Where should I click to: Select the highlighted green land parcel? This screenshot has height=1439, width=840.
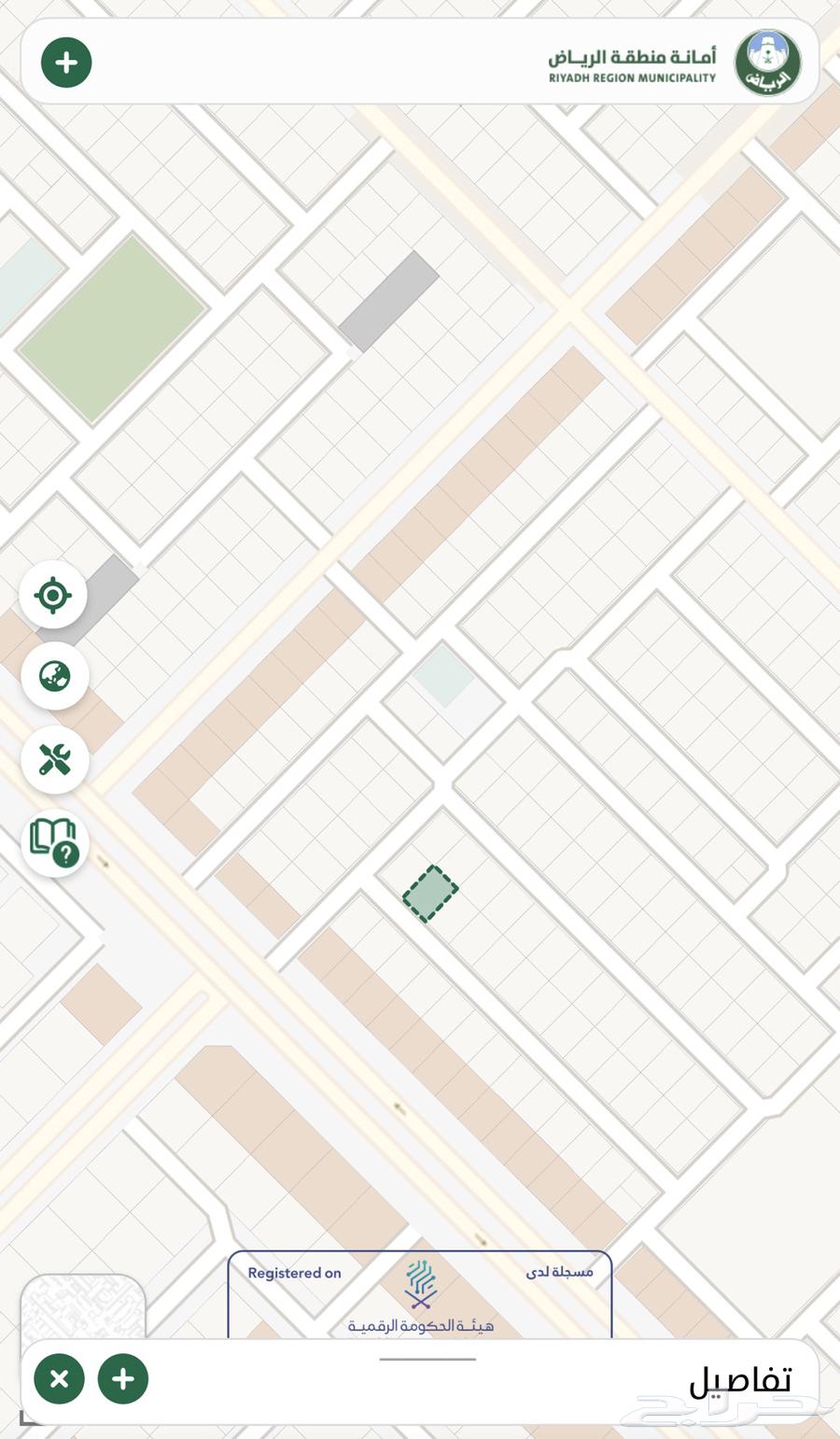(x=430, y=894)
